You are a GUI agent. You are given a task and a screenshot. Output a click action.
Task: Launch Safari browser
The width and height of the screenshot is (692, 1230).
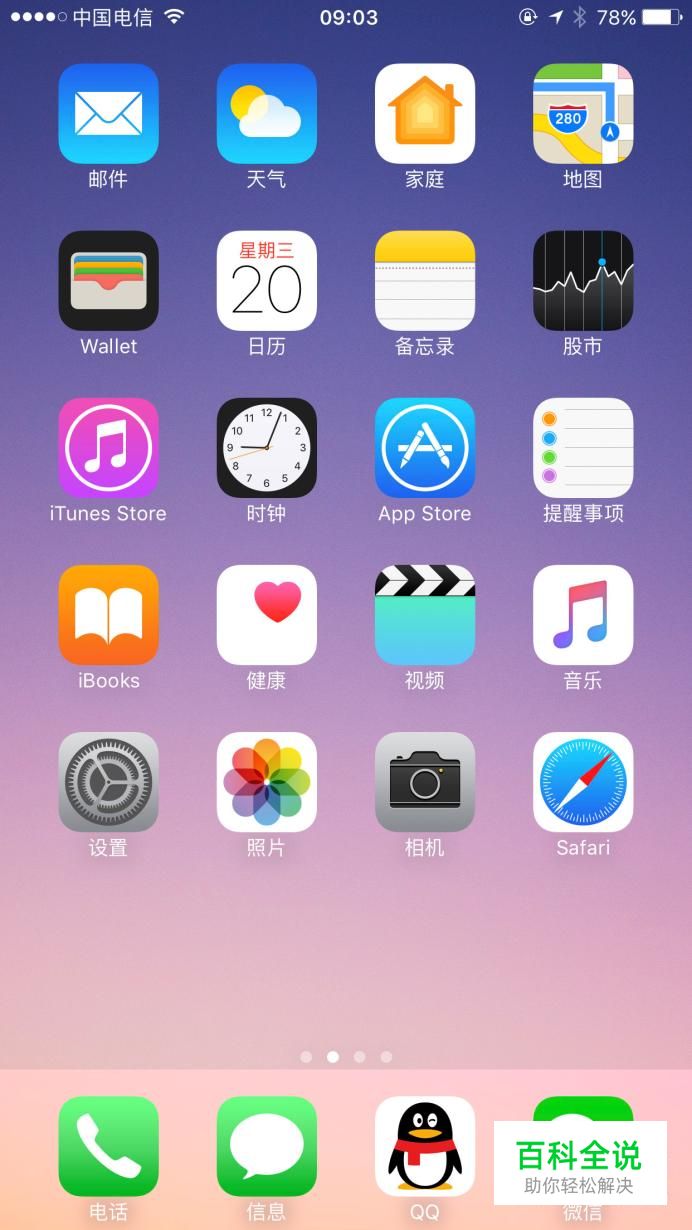point(582,782)
